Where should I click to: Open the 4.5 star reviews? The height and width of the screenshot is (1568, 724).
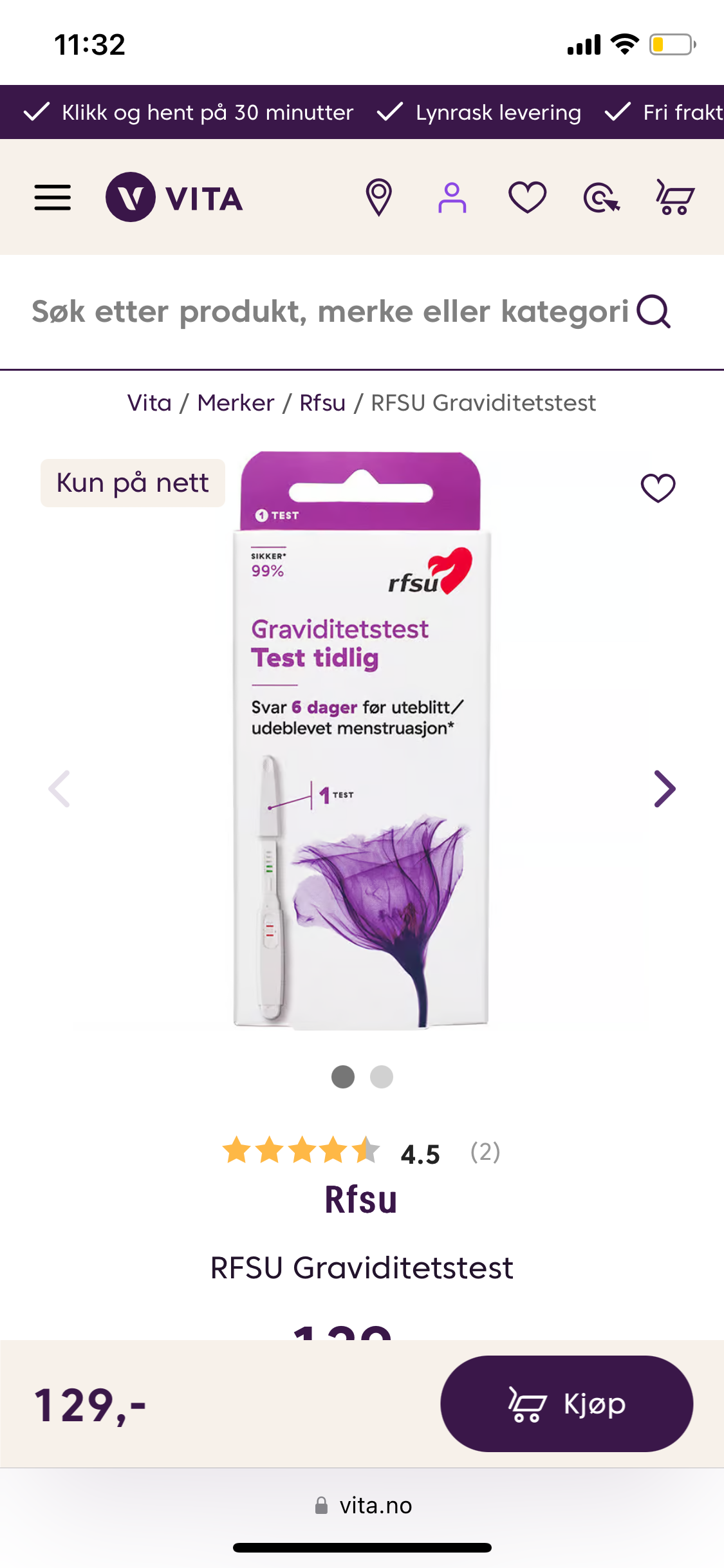click(x=360, y=1151)
